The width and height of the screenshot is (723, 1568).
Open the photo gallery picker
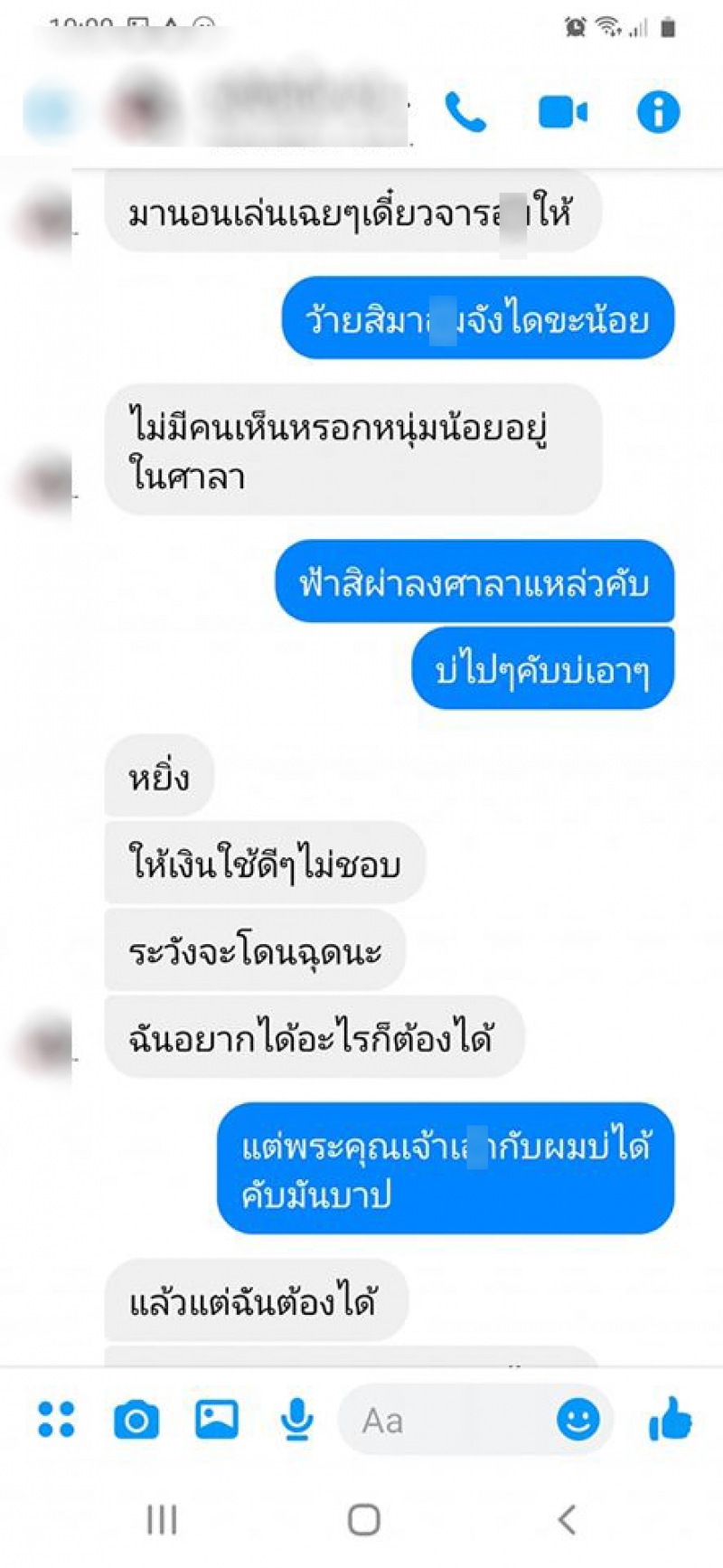coord(217,1419)
